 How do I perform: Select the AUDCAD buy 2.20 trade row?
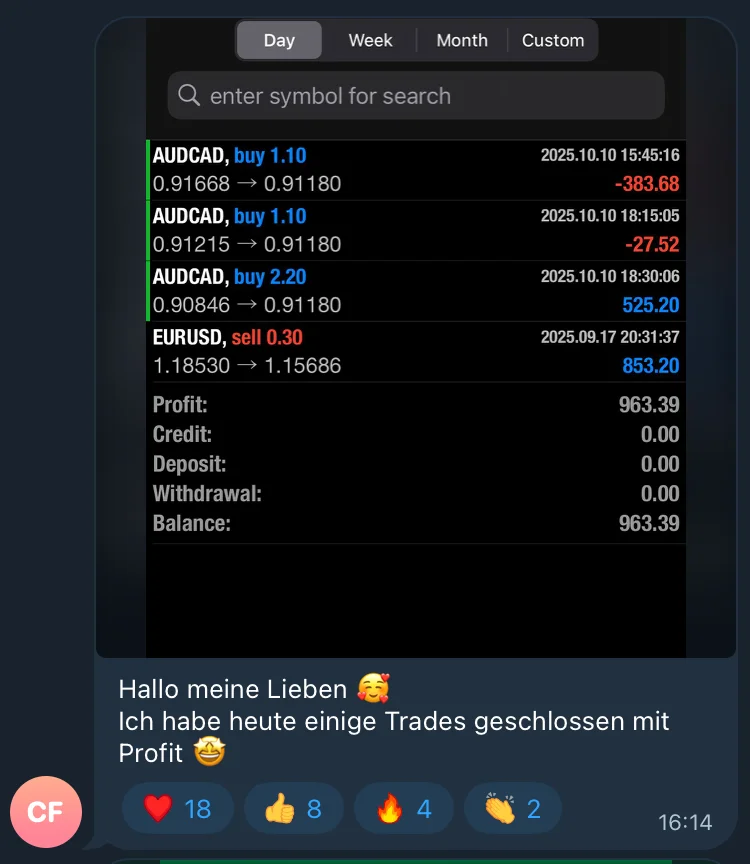[x=415, y=290]
